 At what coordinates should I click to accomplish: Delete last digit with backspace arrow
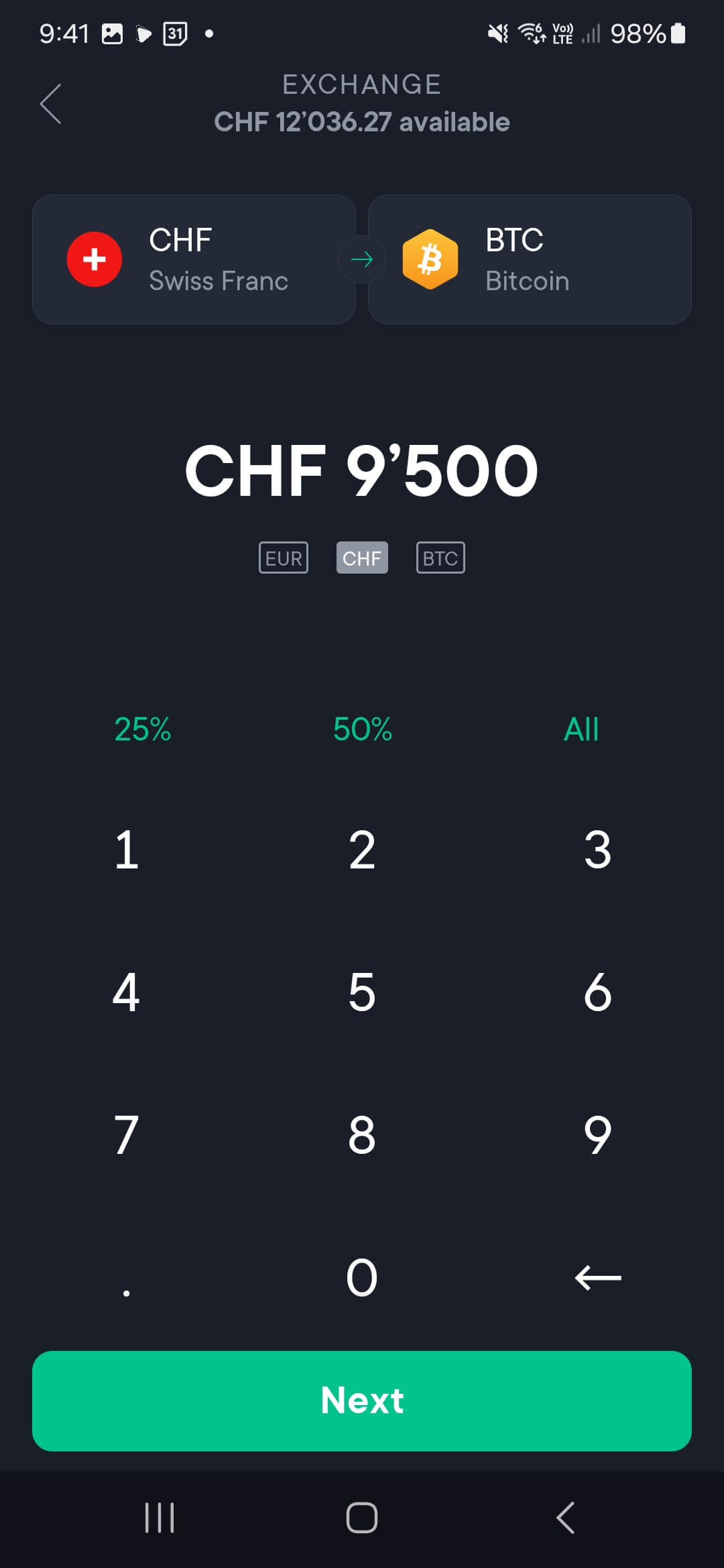pyautogui.click(x=597, y=1277)
